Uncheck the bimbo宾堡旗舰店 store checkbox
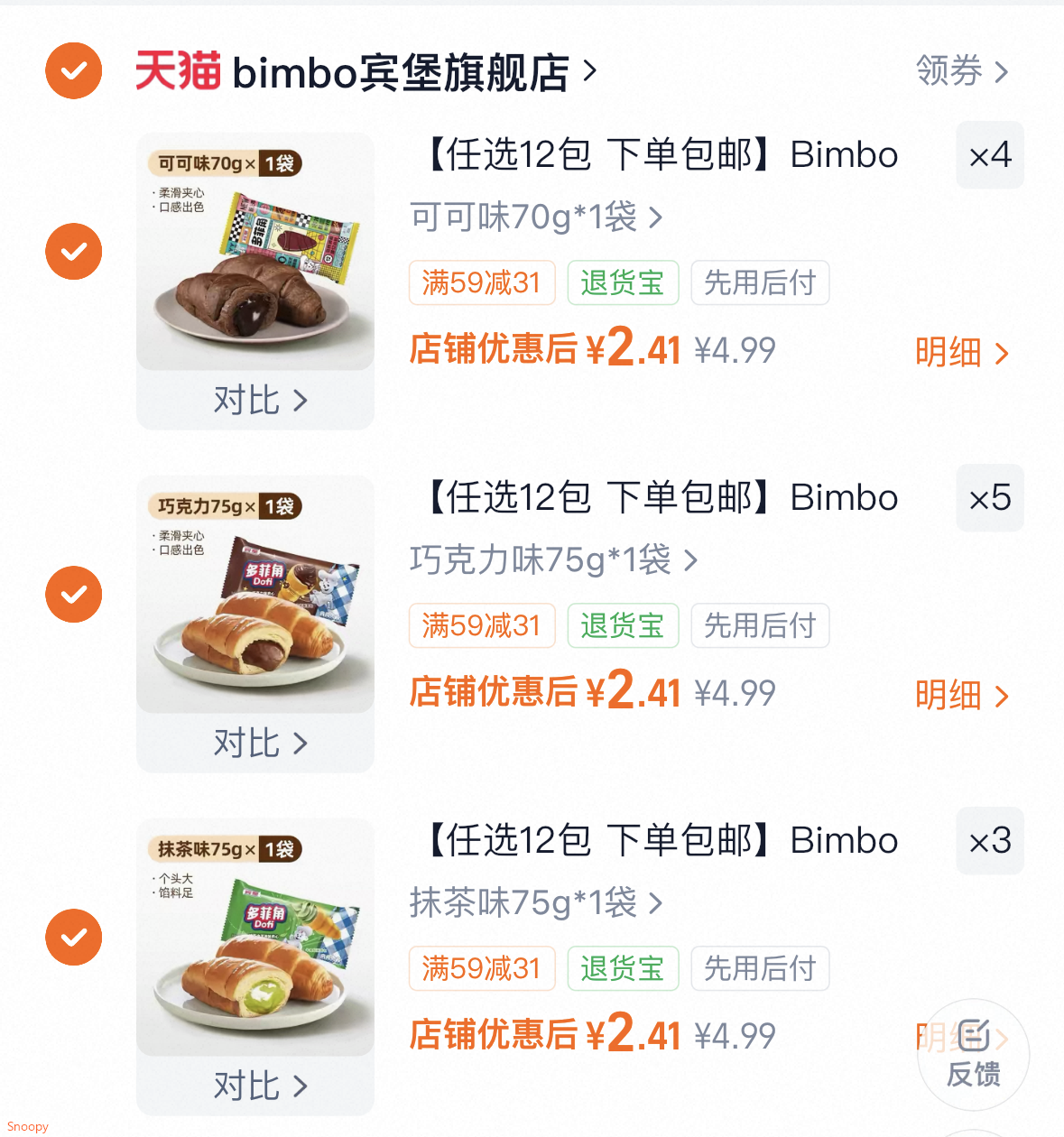 (x=74, y=70)
